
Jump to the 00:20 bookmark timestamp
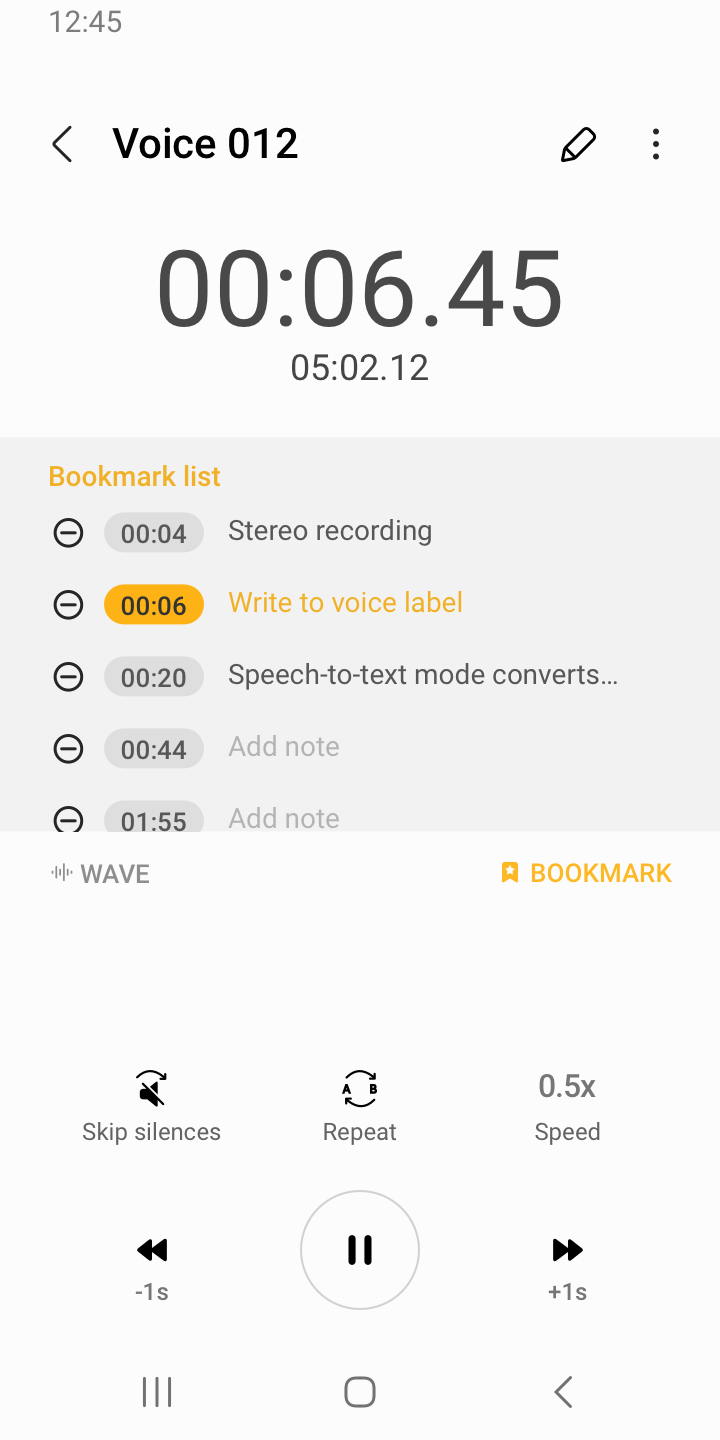(154, 677)
